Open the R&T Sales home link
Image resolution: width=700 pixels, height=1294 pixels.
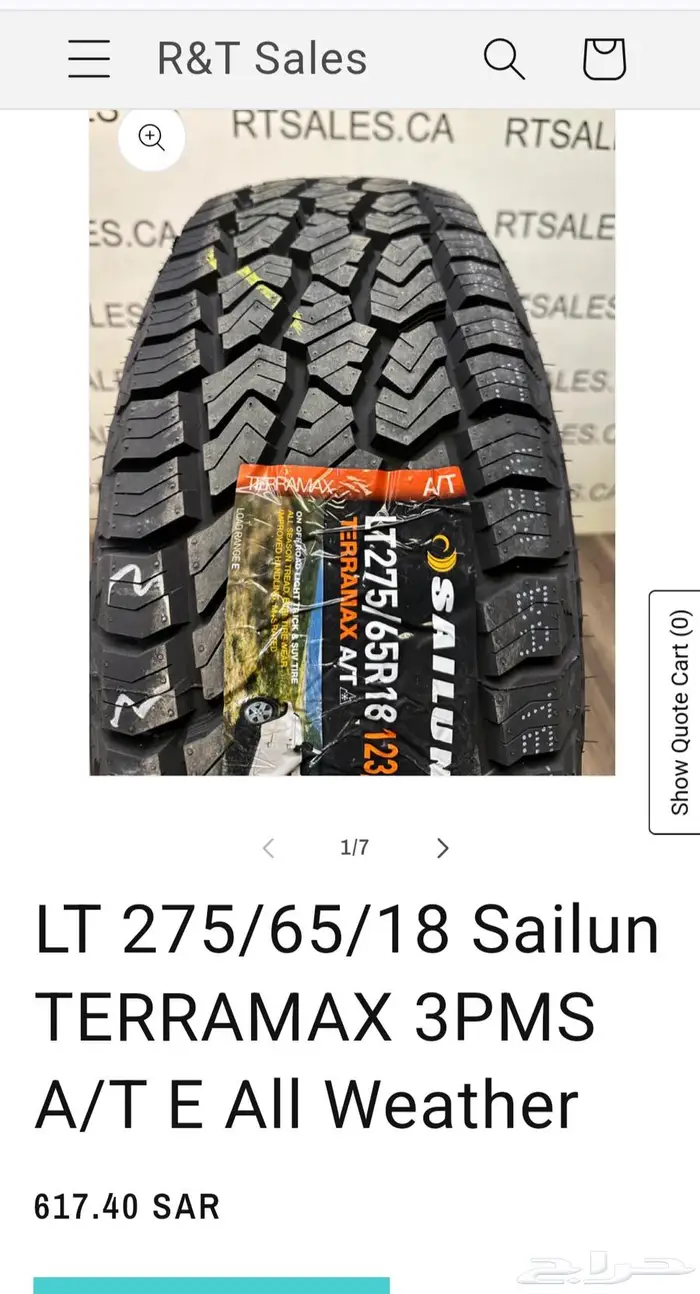point(262,59)
